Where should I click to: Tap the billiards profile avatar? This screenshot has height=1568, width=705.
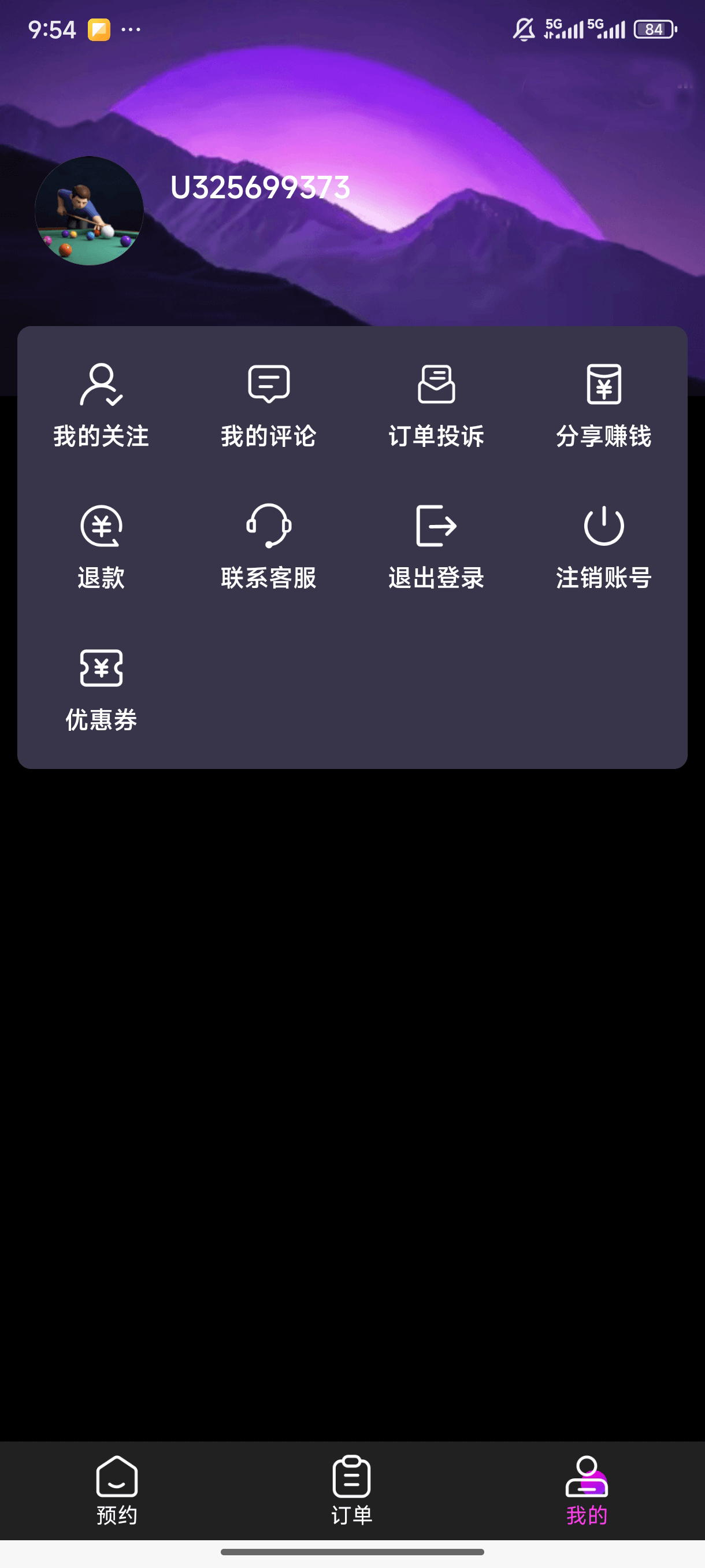coord(90,210)
